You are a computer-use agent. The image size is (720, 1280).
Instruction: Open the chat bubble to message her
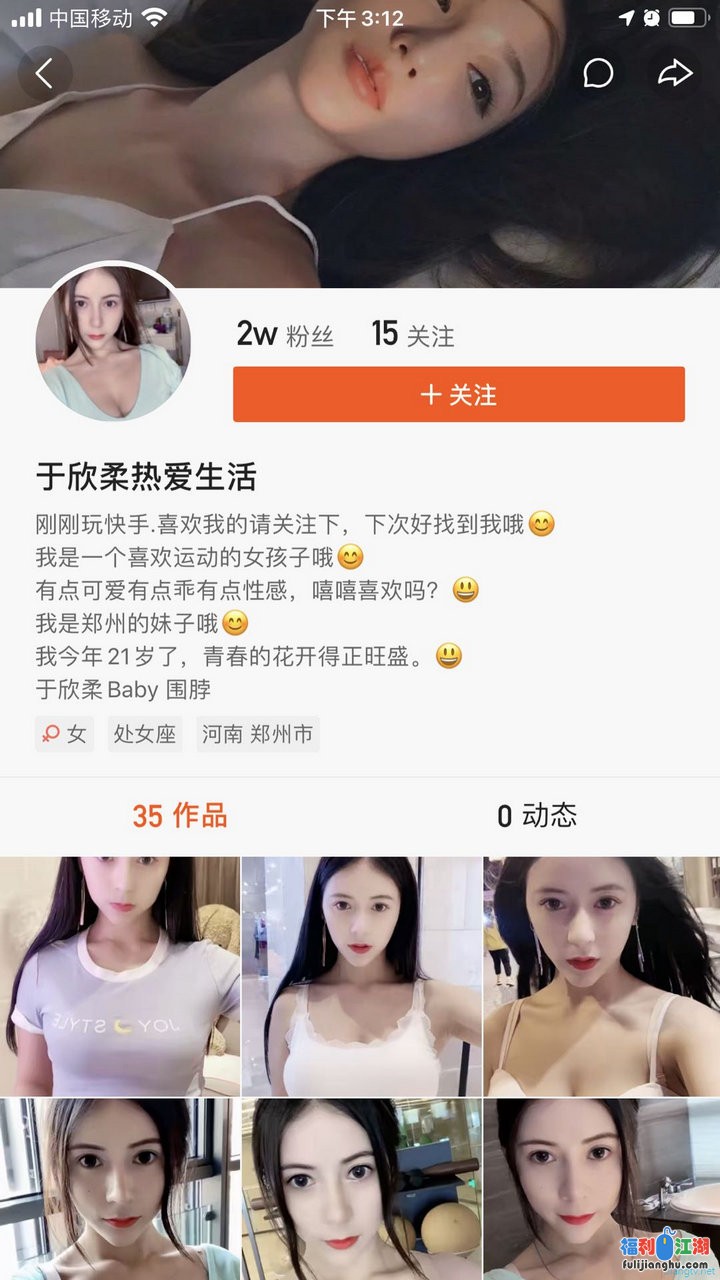click(598, 73)
